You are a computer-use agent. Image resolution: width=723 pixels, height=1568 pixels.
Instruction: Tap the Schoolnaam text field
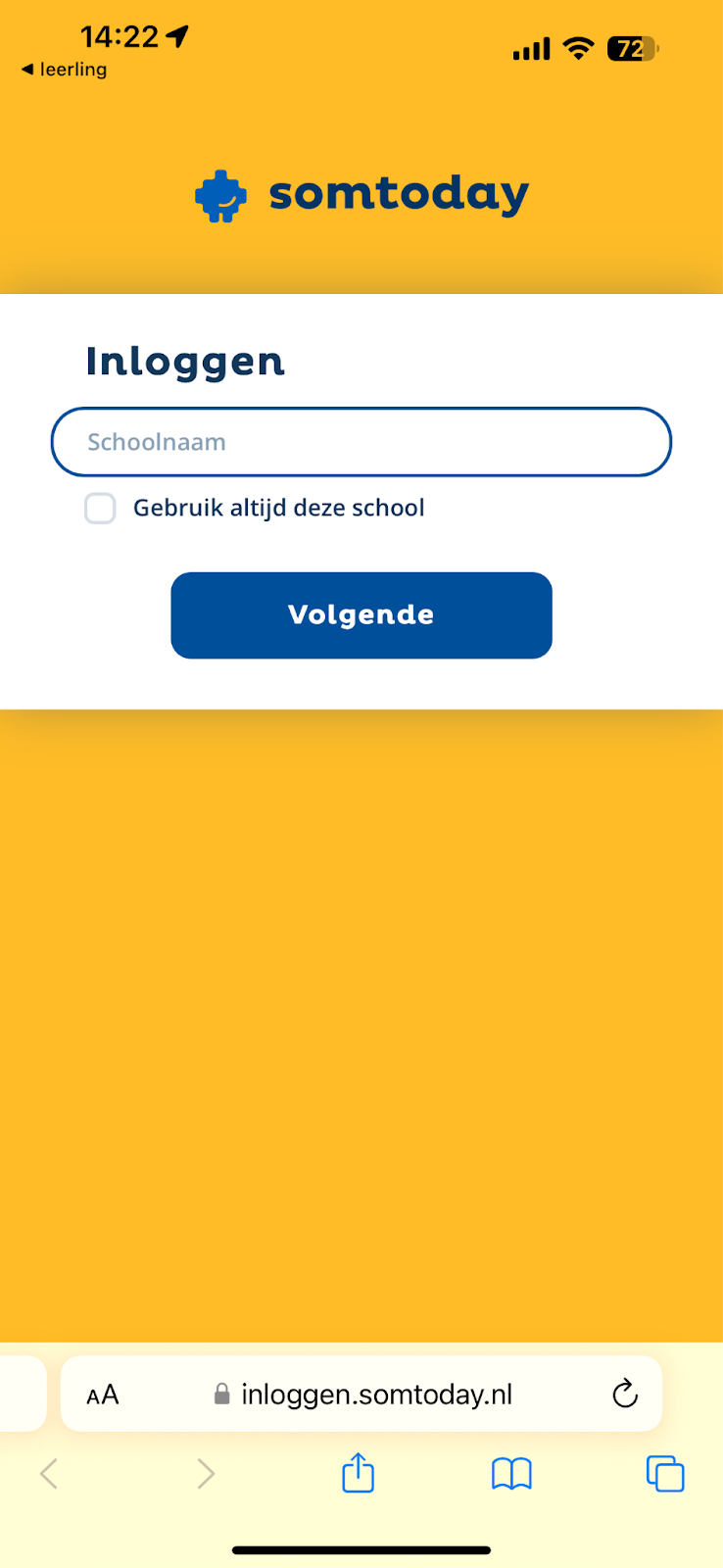click(361, 442)
